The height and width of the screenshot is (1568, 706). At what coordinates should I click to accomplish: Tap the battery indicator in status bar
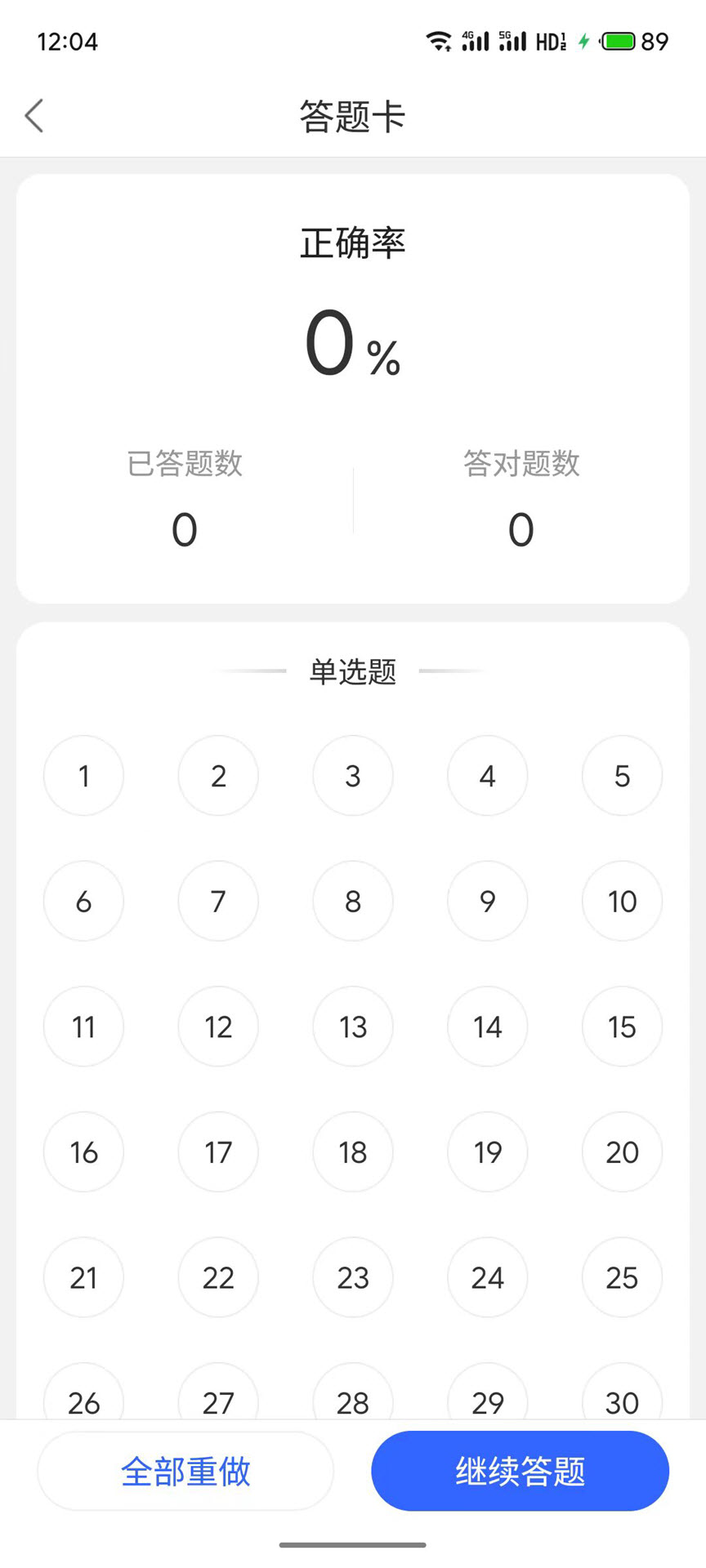click(x=618, y=40)
